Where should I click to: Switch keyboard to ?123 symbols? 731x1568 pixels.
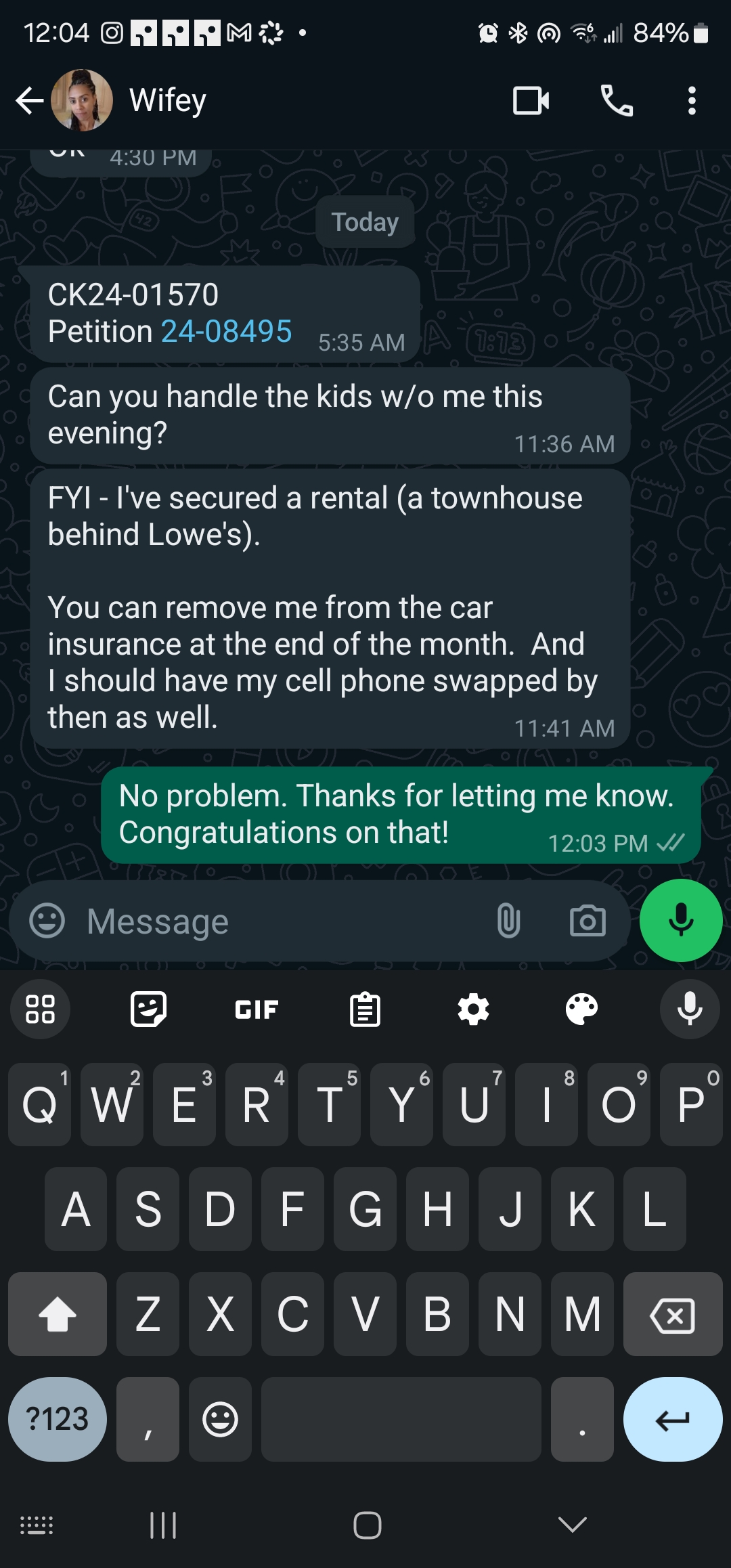(x=58, y=1419)
